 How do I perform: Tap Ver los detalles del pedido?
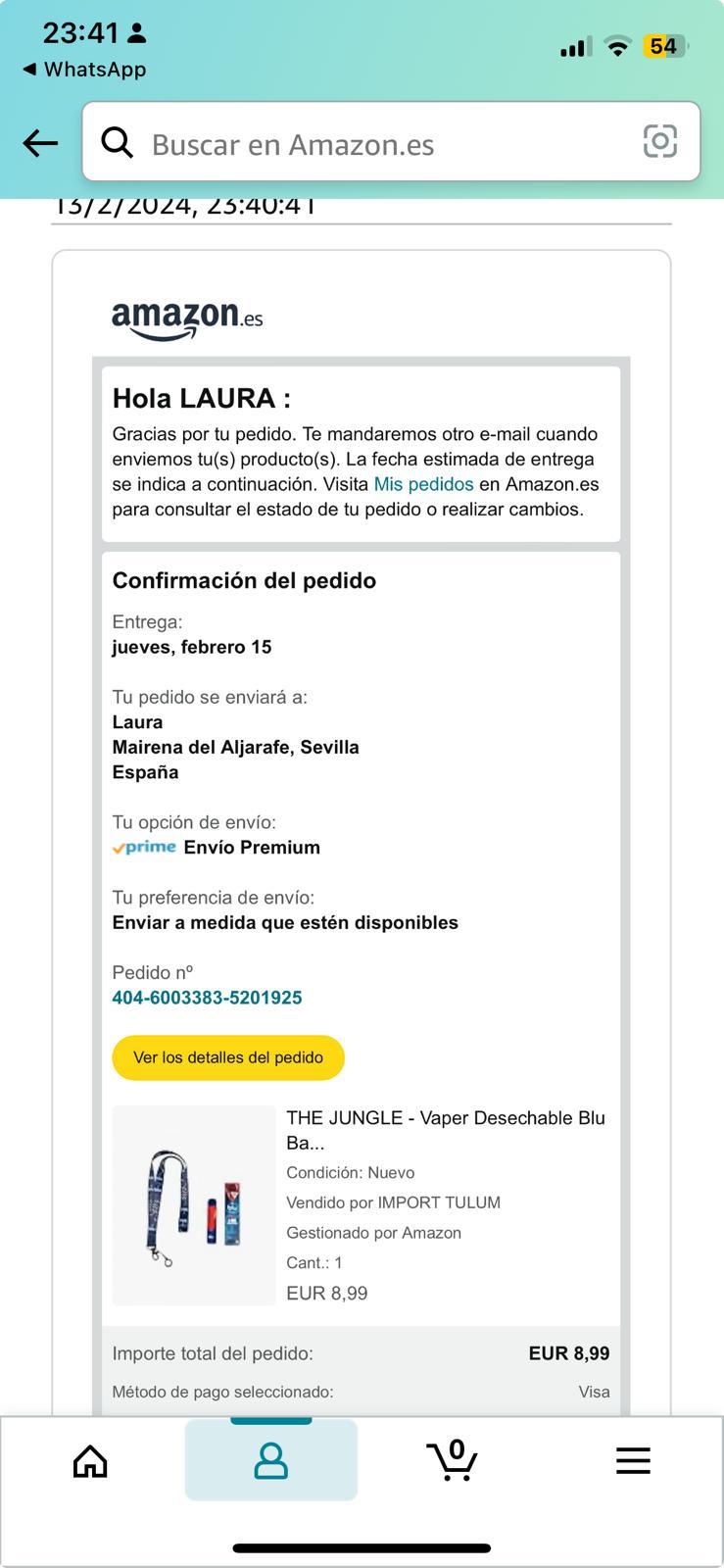[x=228, y=1057]
